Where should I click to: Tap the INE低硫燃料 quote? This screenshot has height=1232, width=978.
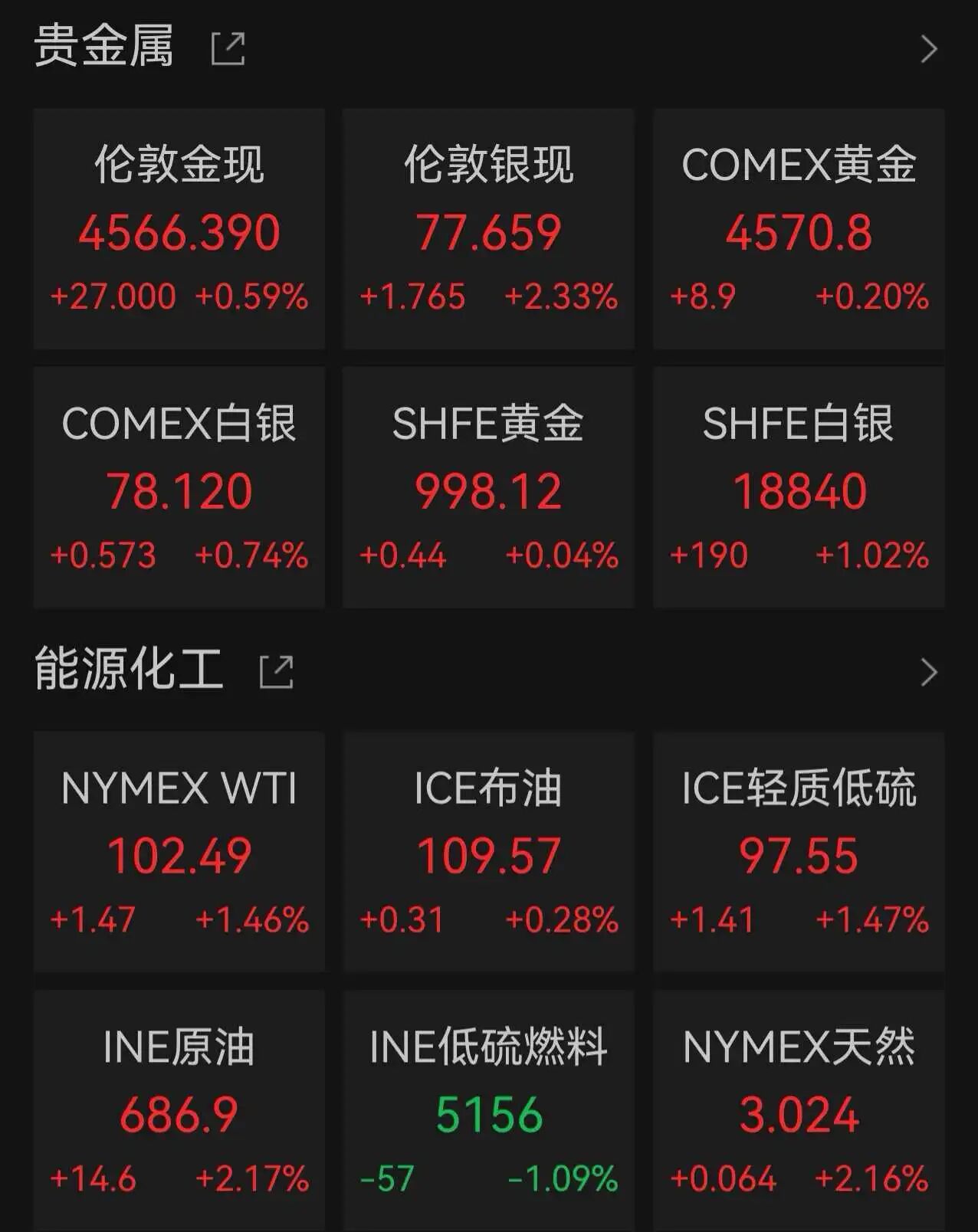489,1111
